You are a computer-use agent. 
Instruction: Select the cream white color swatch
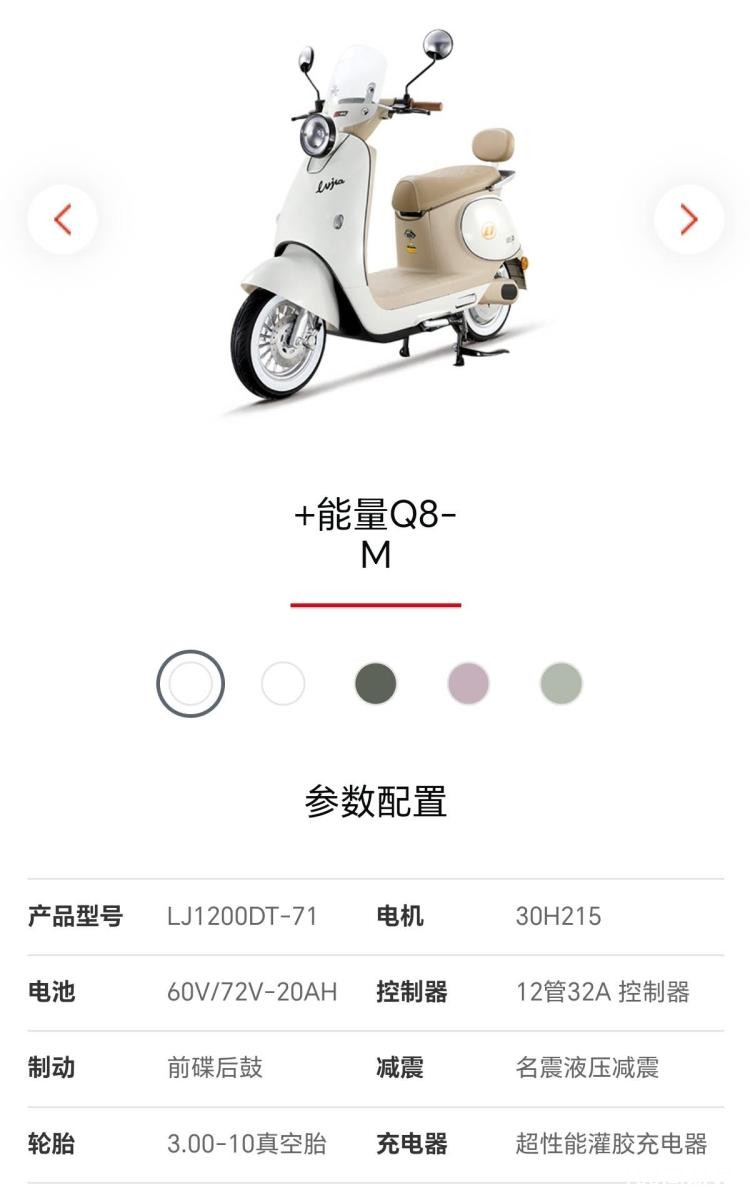(190, 684)
